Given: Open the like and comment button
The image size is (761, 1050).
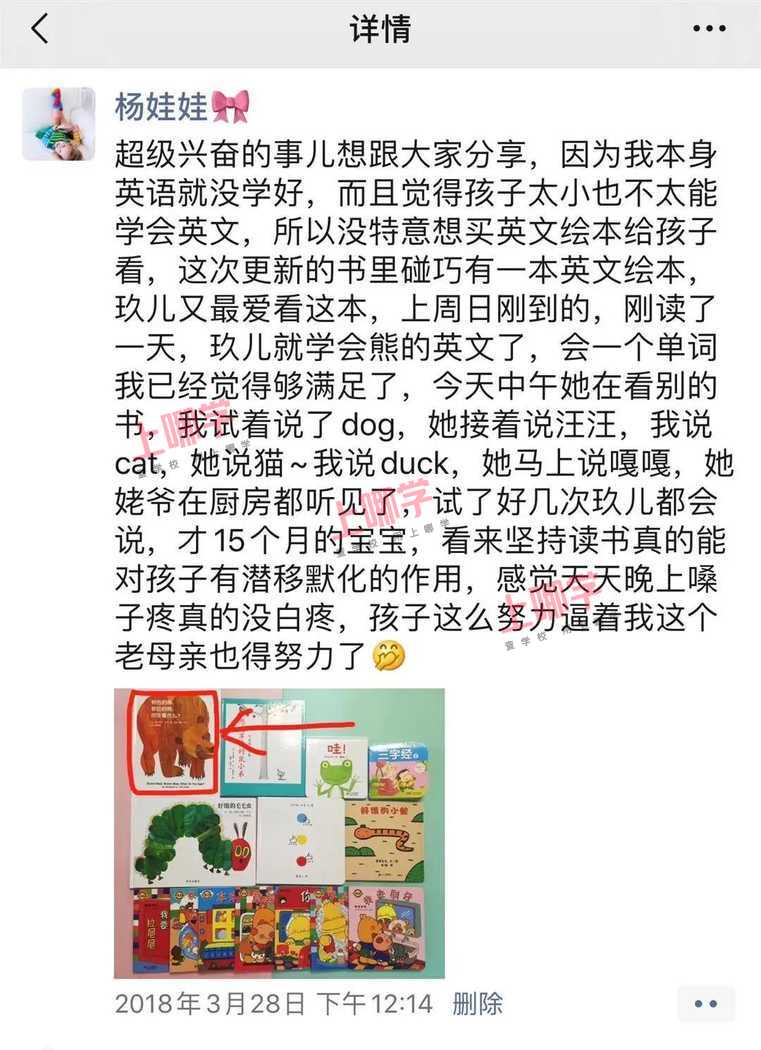Looking at the screenshot, I should pos(706,1003).
